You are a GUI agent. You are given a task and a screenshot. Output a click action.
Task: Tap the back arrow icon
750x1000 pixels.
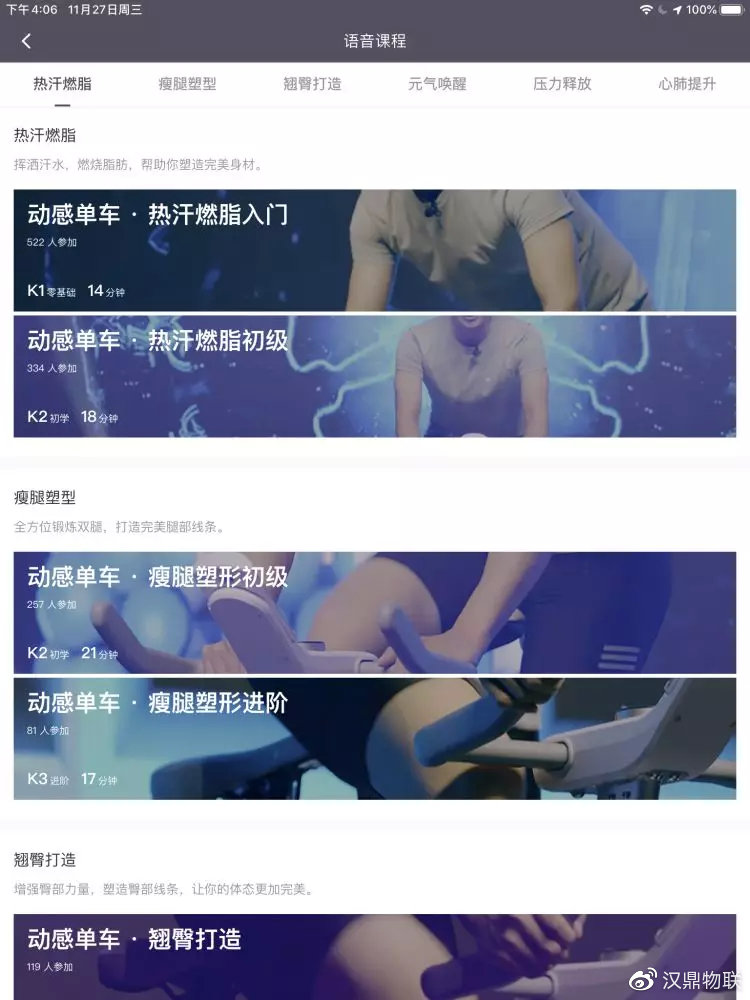(x=26, y=41)
